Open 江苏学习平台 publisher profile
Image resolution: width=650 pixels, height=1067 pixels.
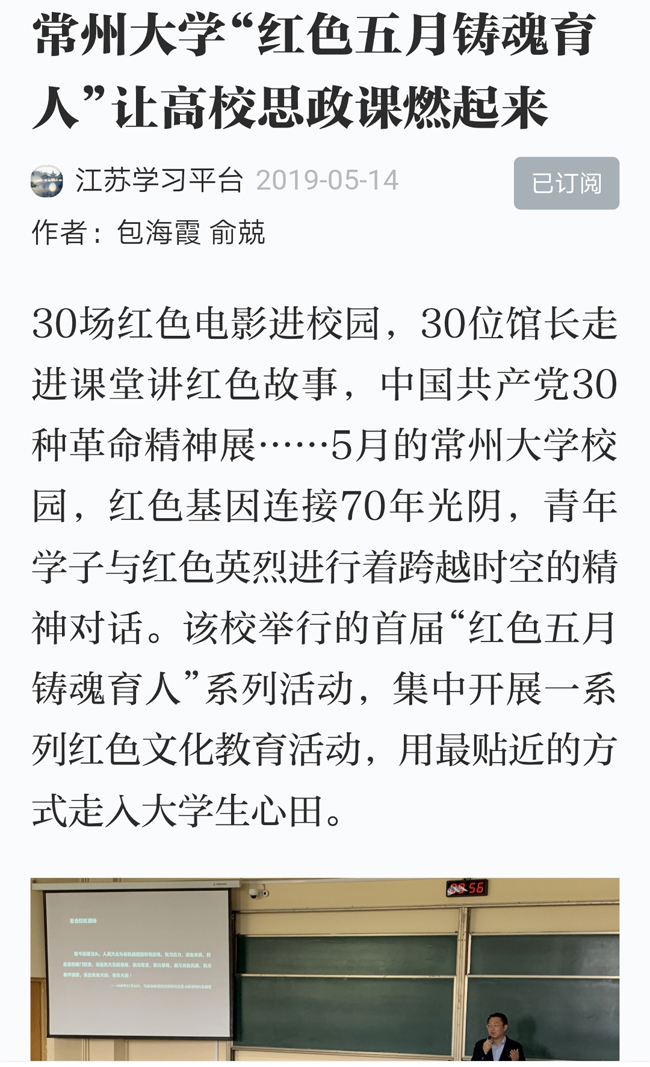tap(159, 180)
